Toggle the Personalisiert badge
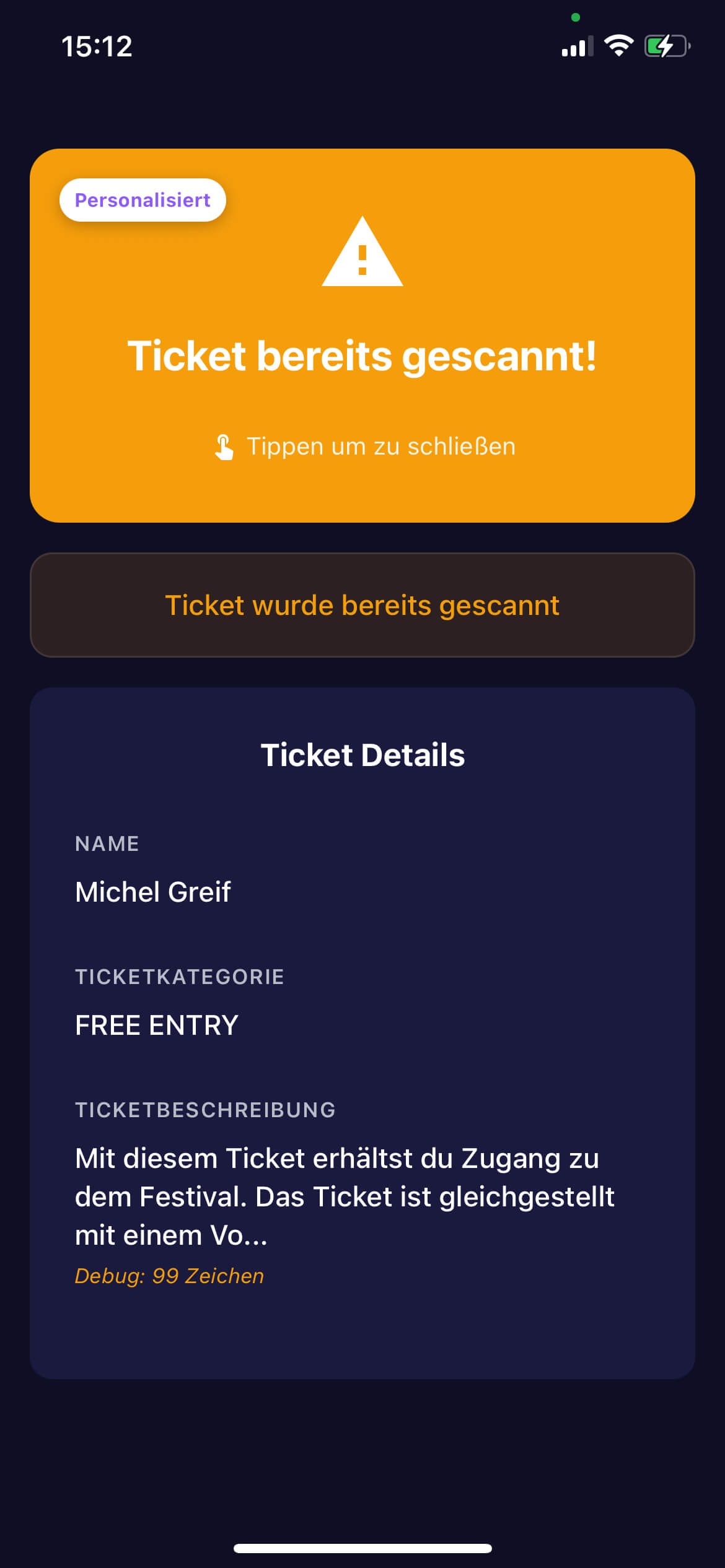Image resolution: width=725 pixels, height=1568 pixels. 143,200
